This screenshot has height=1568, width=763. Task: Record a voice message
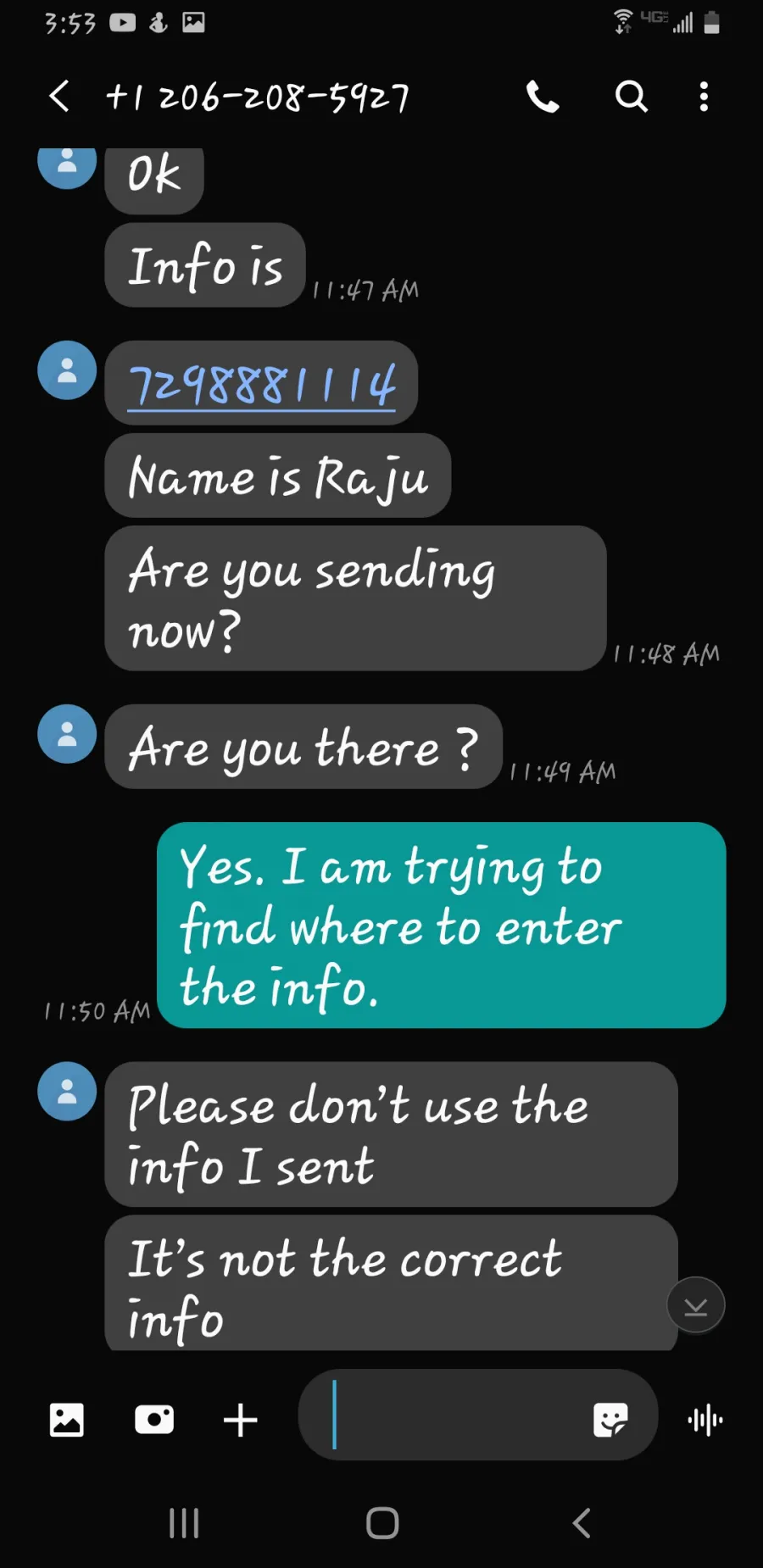[x=705, y=1420]
